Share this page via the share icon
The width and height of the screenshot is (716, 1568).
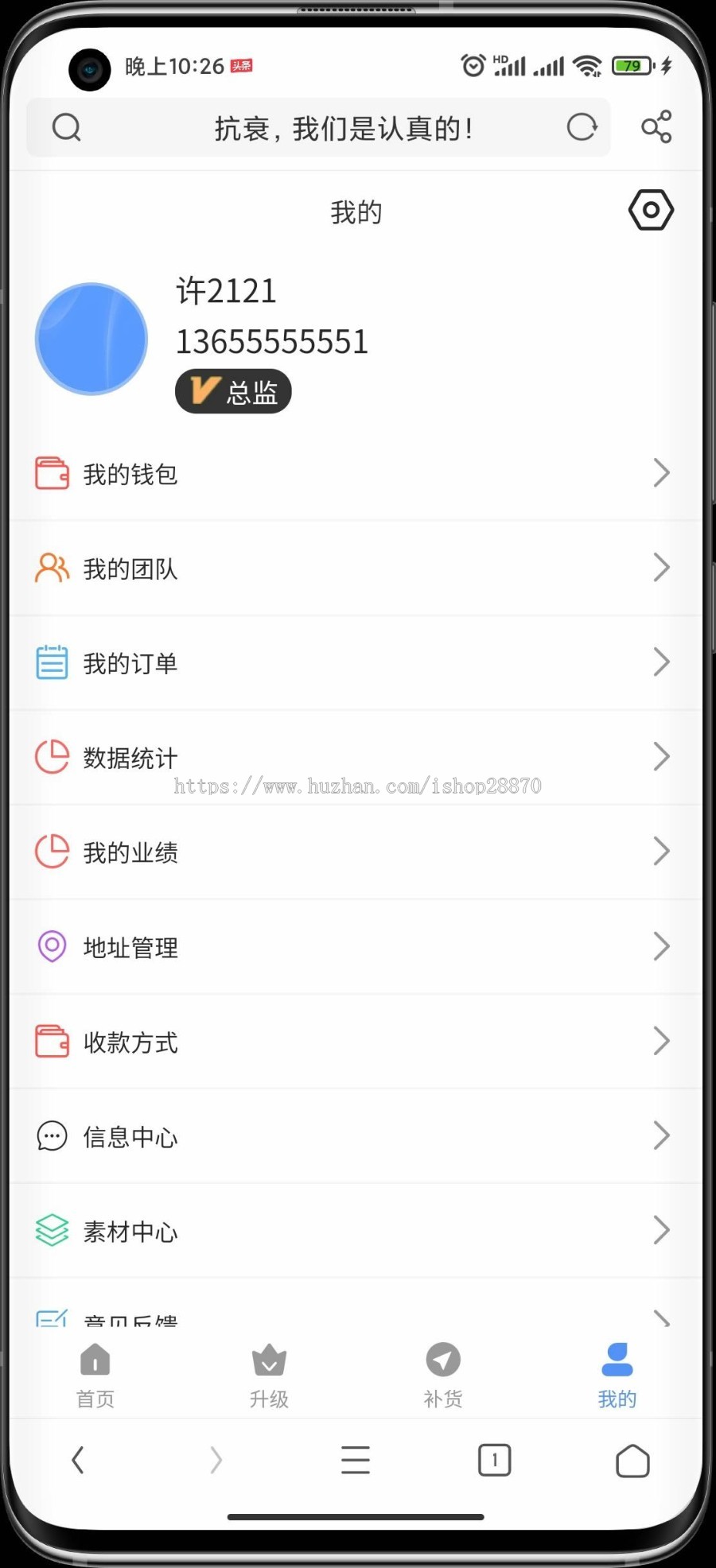[656, 127]
